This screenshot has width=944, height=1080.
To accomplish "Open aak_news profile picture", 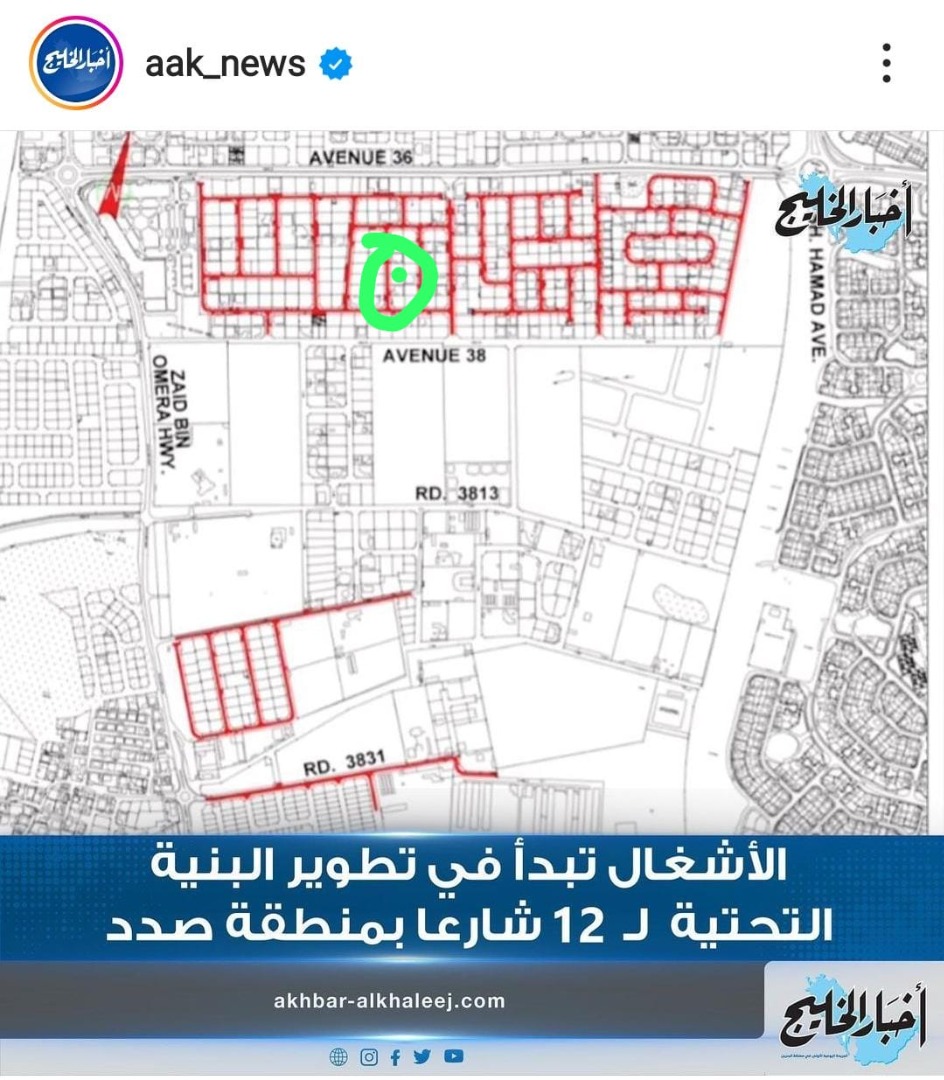I will 75,63.
